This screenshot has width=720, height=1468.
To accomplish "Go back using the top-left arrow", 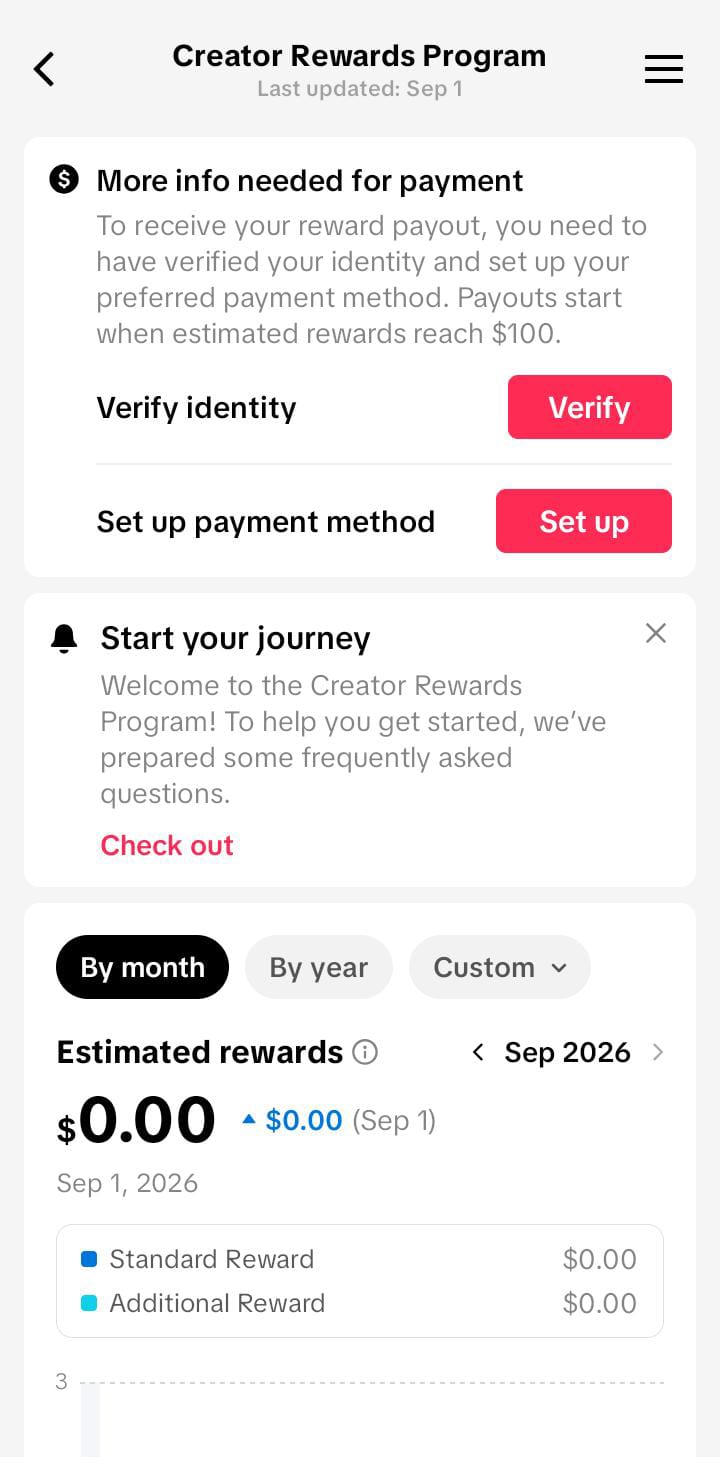I will (44, 70).
